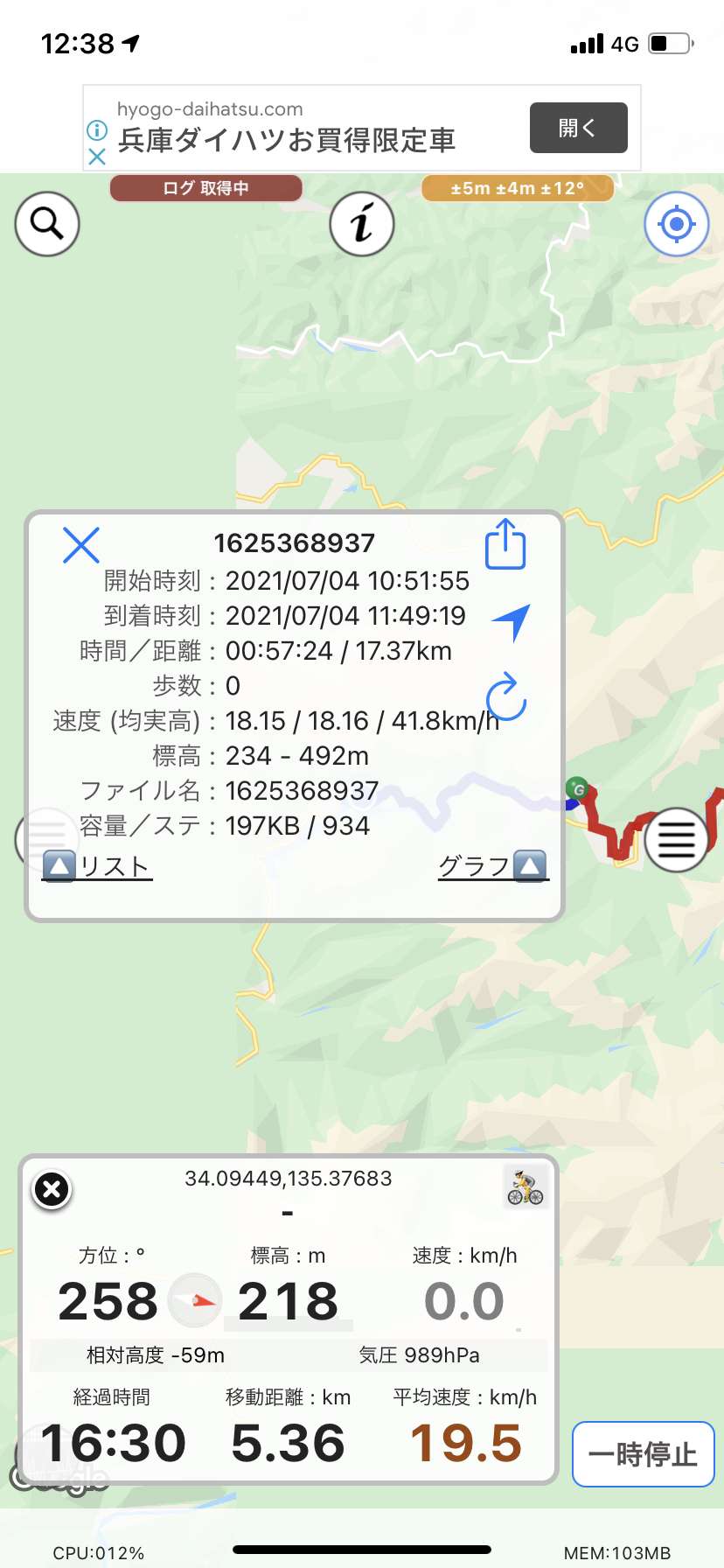Image resolution: width=724 pixels, height=1568 pixels.
Task: Open the グラフ link
Action: click(x=493, y=866)
